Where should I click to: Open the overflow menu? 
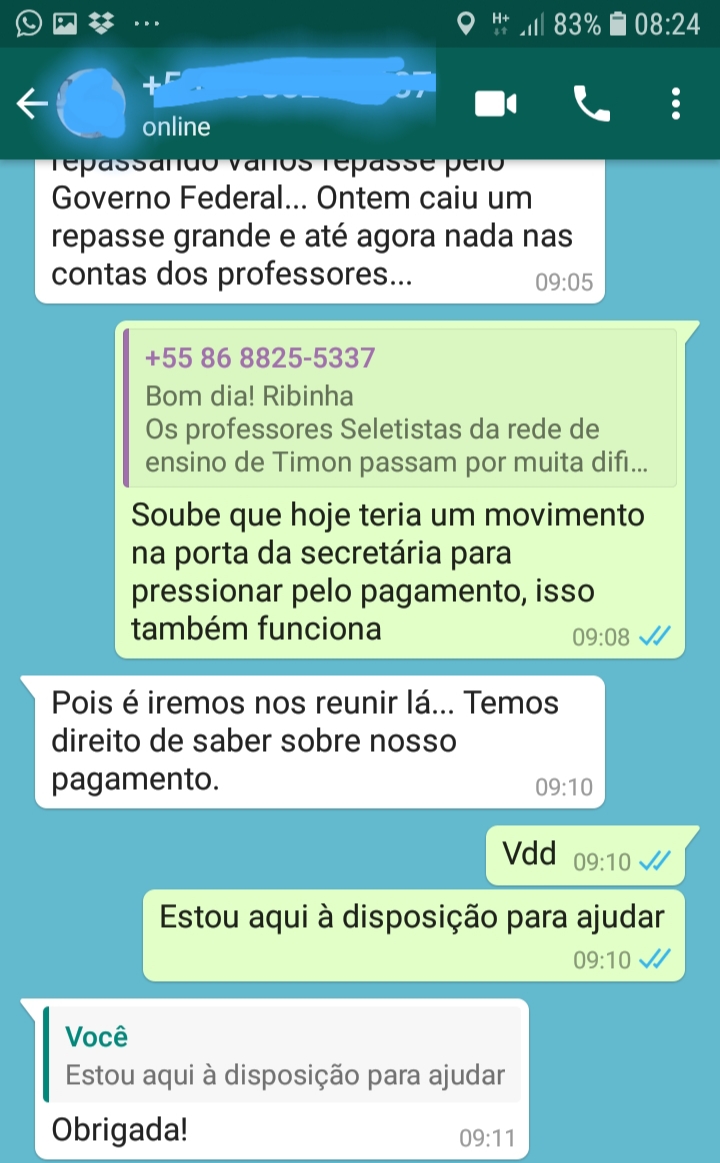click(677, 104)
